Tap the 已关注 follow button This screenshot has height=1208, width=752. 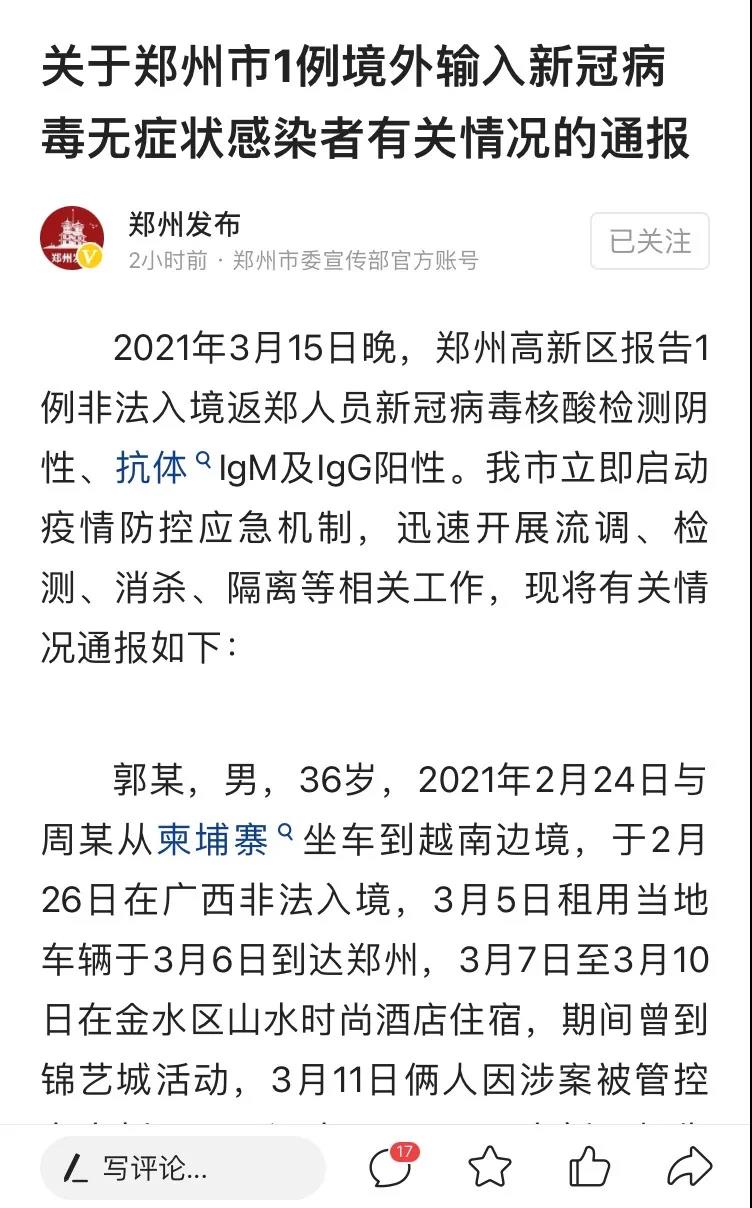point(649,241)
